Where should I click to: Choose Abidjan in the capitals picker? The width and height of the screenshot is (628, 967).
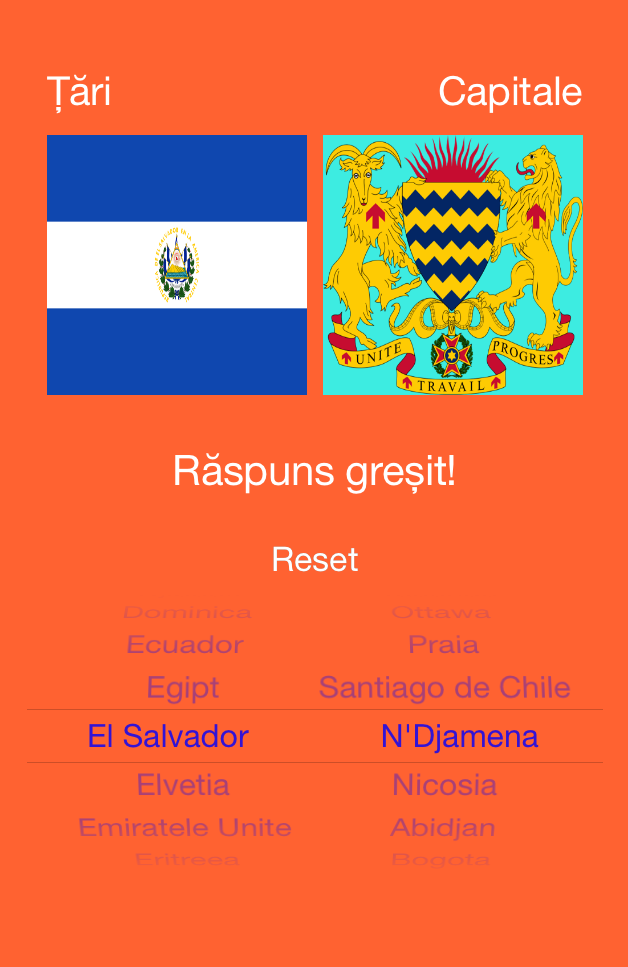pyautogui.click(x=443, y=828)
